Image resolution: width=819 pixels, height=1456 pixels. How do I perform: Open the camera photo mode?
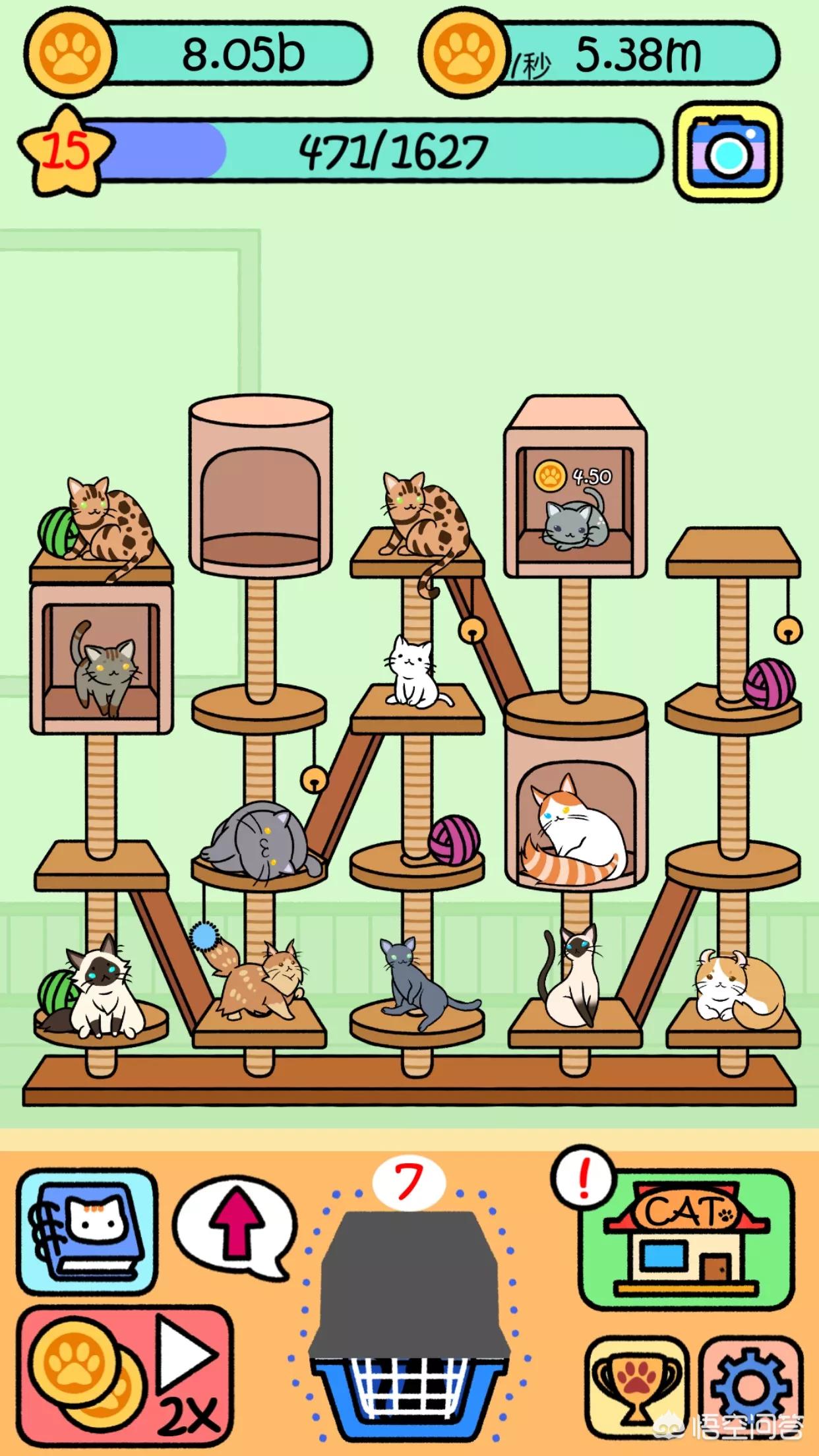(x=728, y=152)
